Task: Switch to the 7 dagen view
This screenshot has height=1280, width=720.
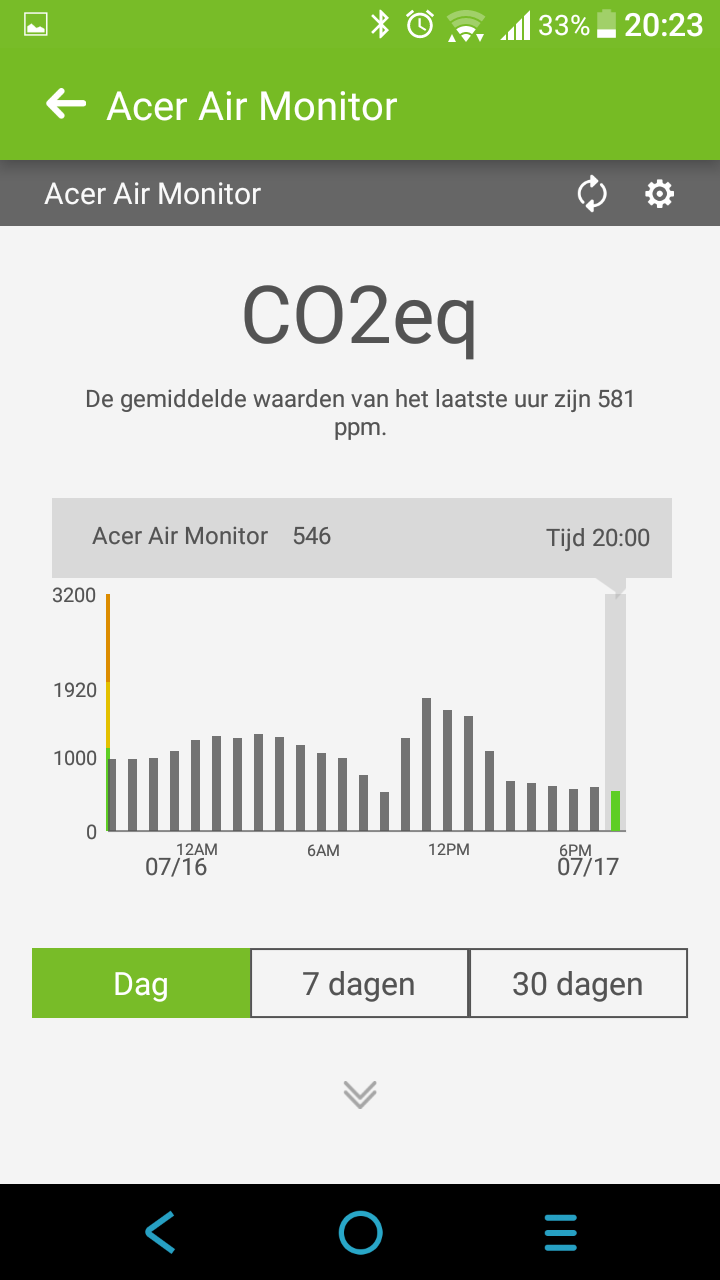Action: click(x=359, y=983)
